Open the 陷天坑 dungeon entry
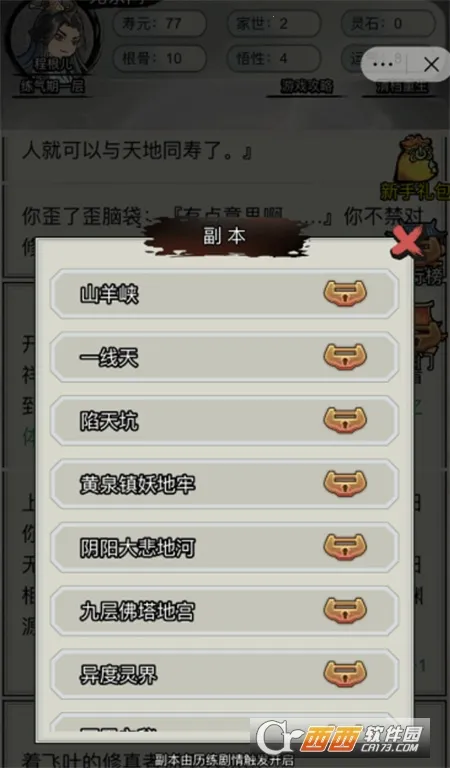Screen dimensions: 450x768 (224, 421)
